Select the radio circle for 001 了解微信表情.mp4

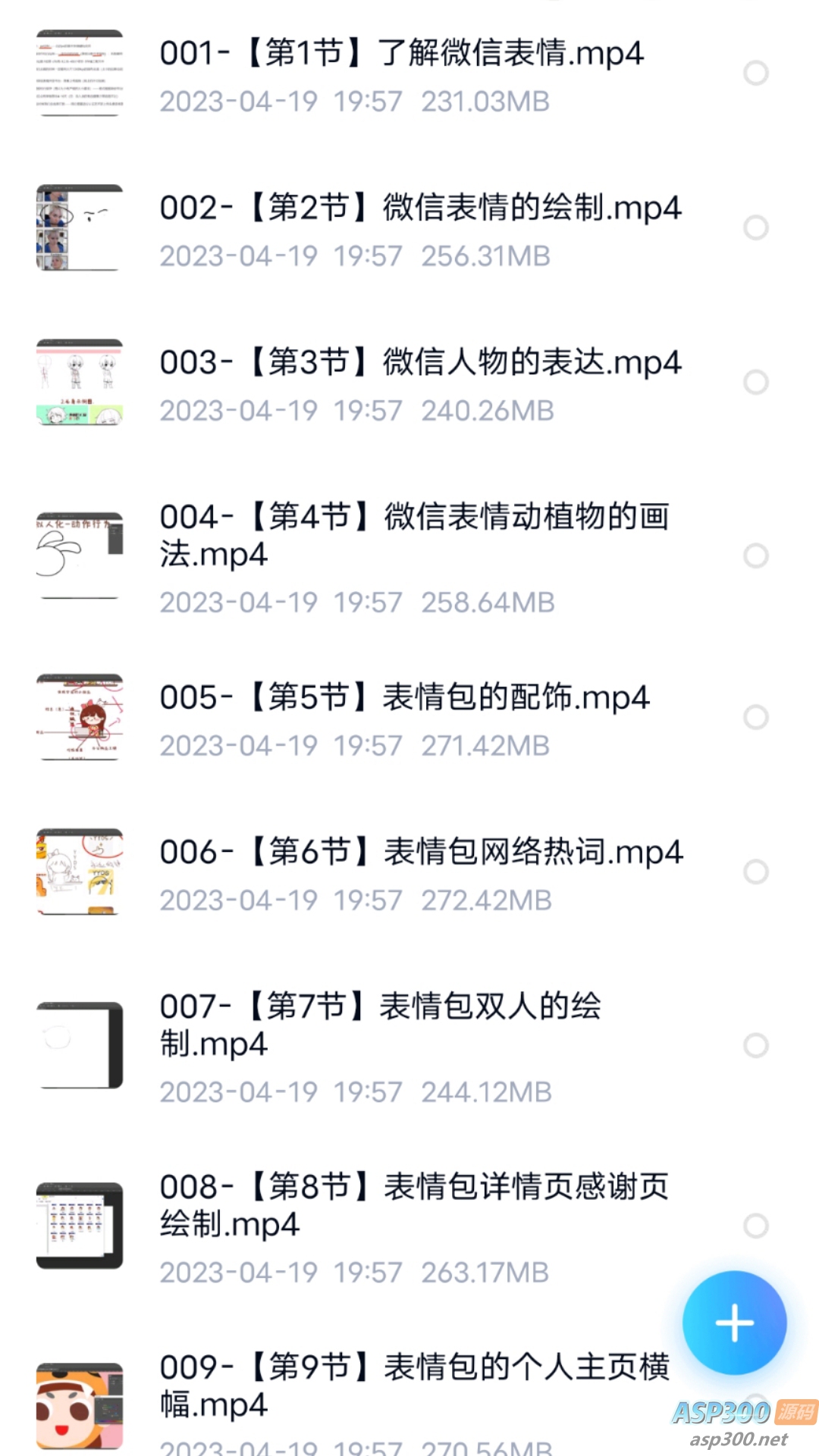point(755,73)
